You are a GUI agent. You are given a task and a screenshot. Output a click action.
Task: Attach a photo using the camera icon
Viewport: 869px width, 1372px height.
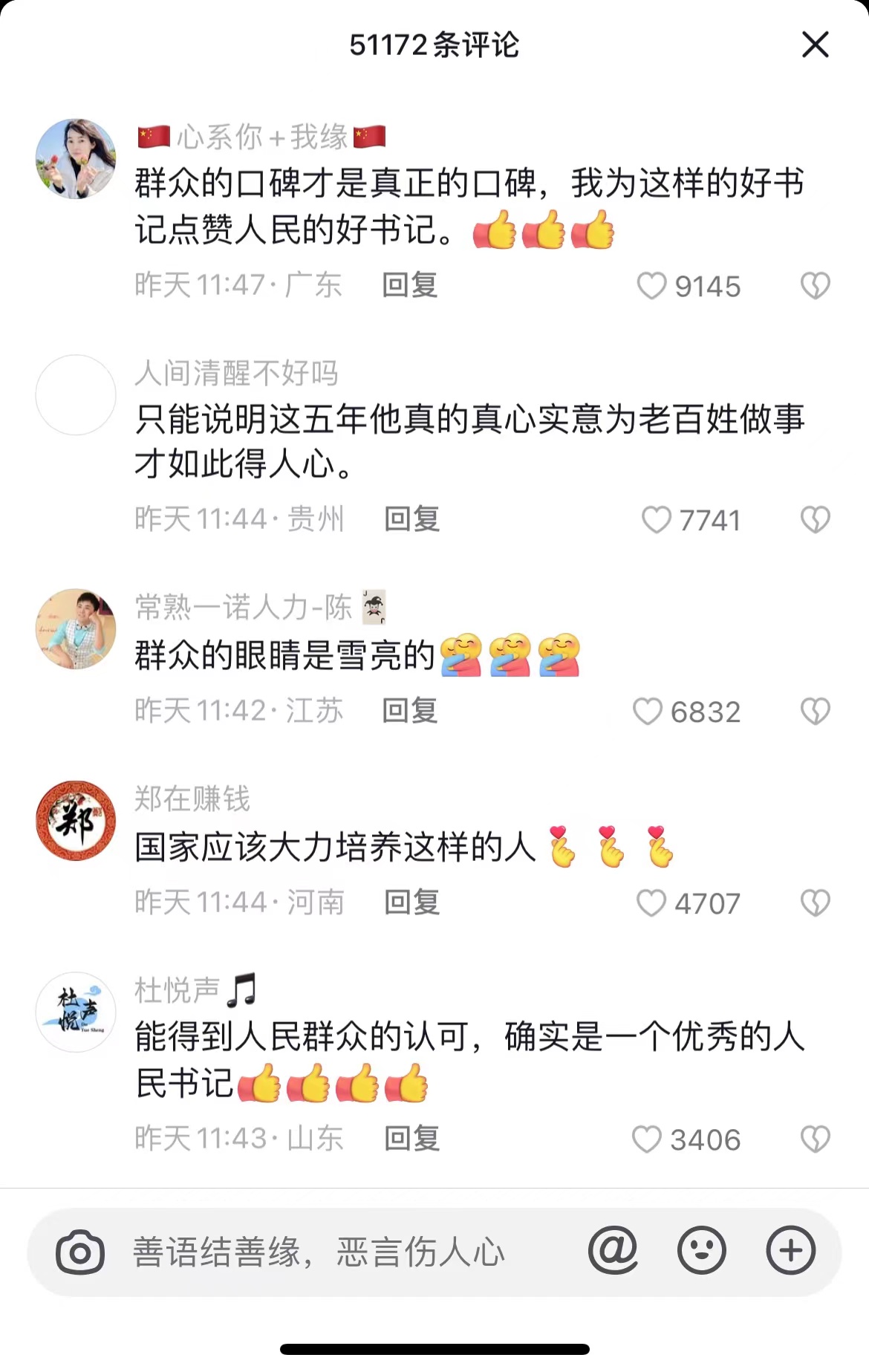pos(80,1252)
